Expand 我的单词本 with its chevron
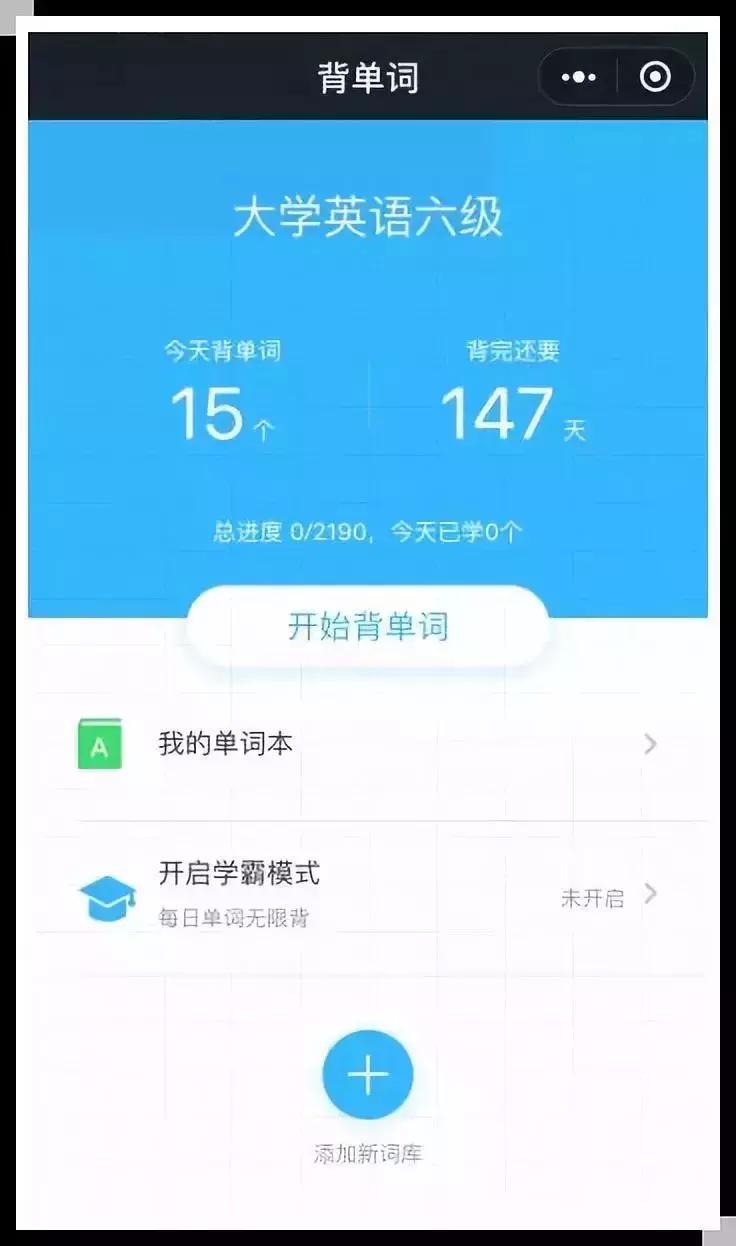This screenshot has width=736, height=1246. coord(651,743)
